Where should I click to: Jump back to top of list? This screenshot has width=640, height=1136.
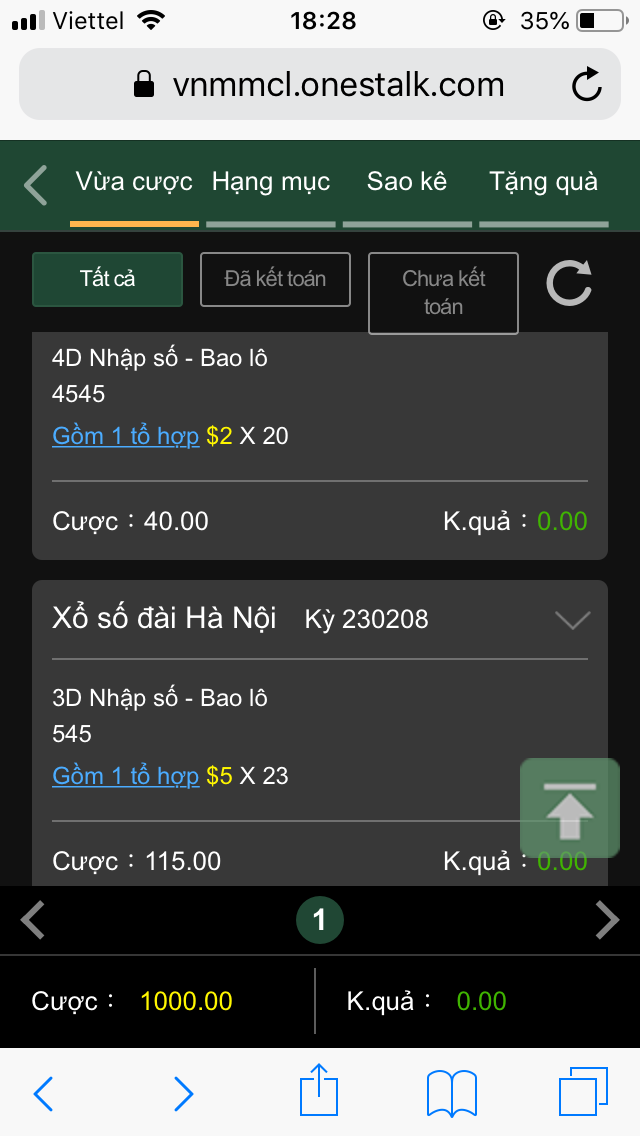pyautogui.click(x=569, y=808)
